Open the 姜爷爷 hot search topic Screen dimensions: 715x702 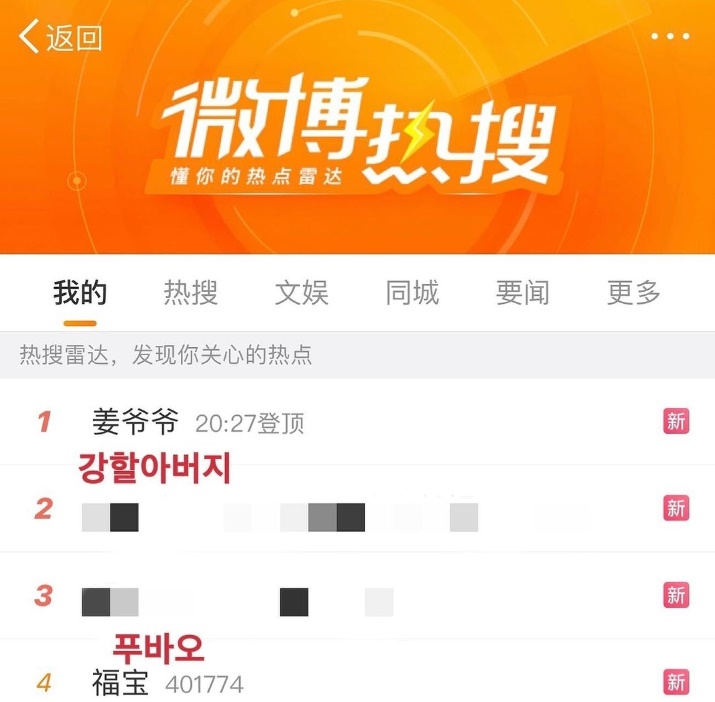[135, 422]
